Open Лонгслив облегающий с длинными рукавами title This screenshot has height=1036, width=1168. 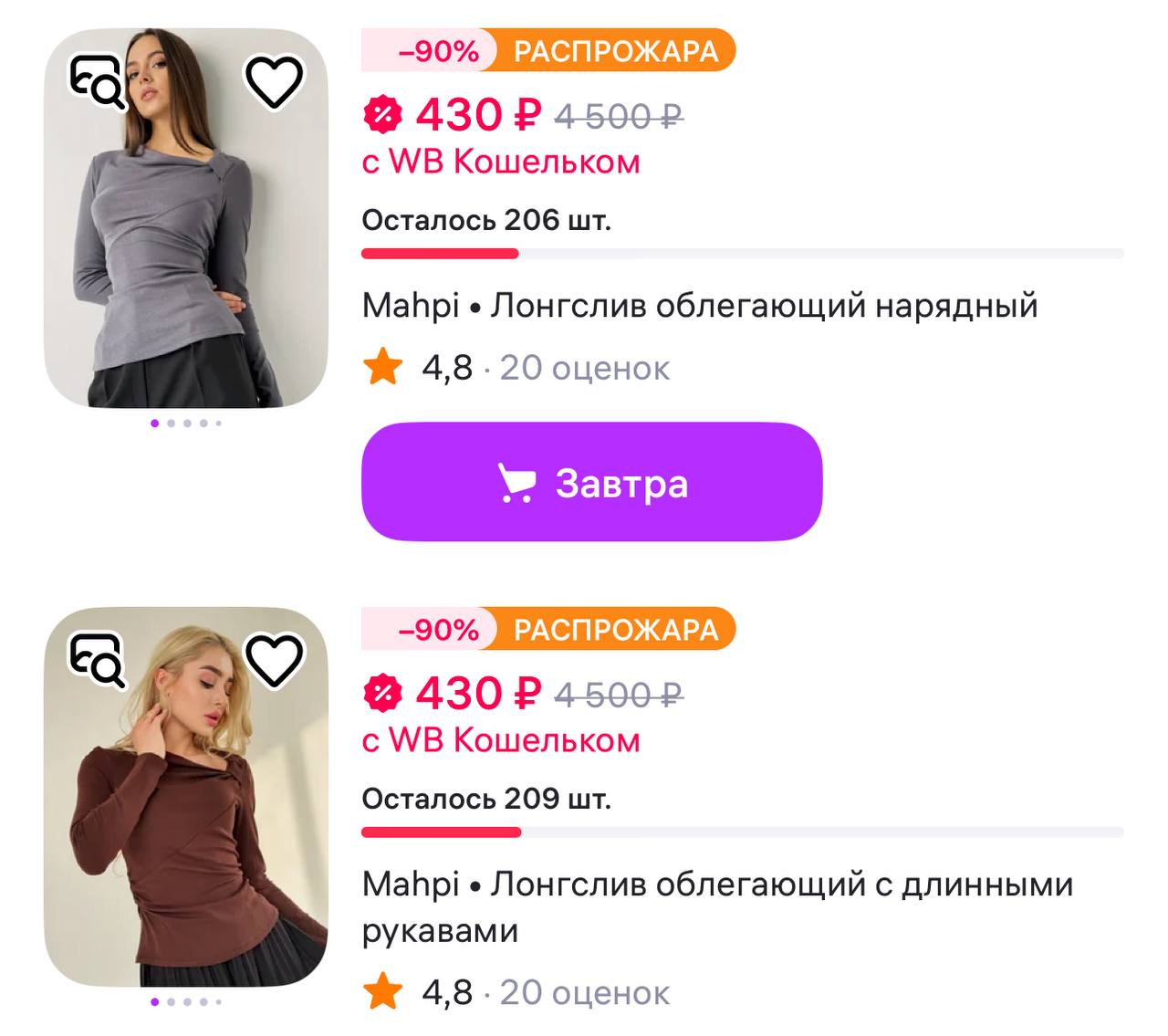click(x=716, y=884)
